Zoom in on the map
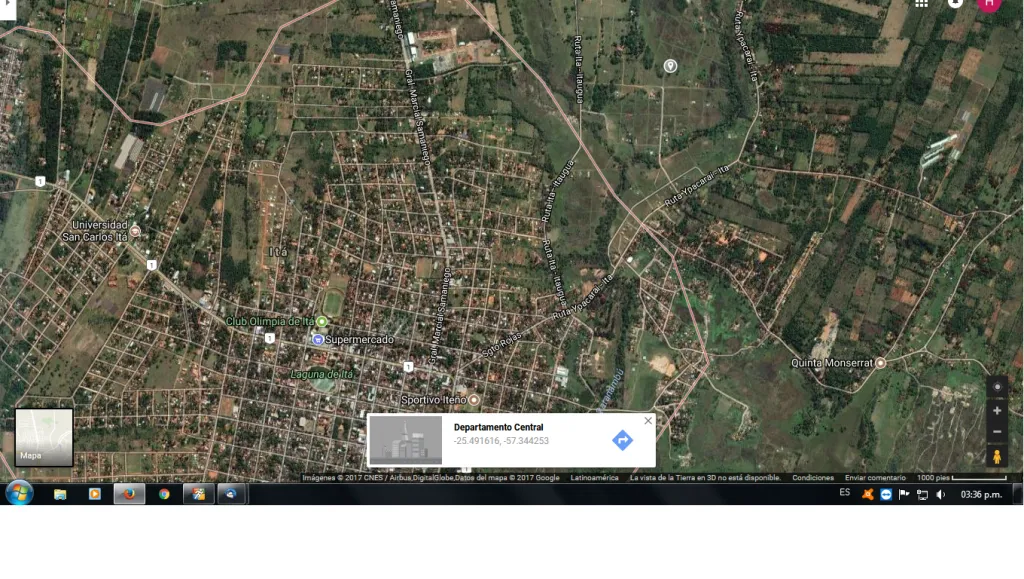The height and width of the screenshot is (579, 1024). point(997,411)
